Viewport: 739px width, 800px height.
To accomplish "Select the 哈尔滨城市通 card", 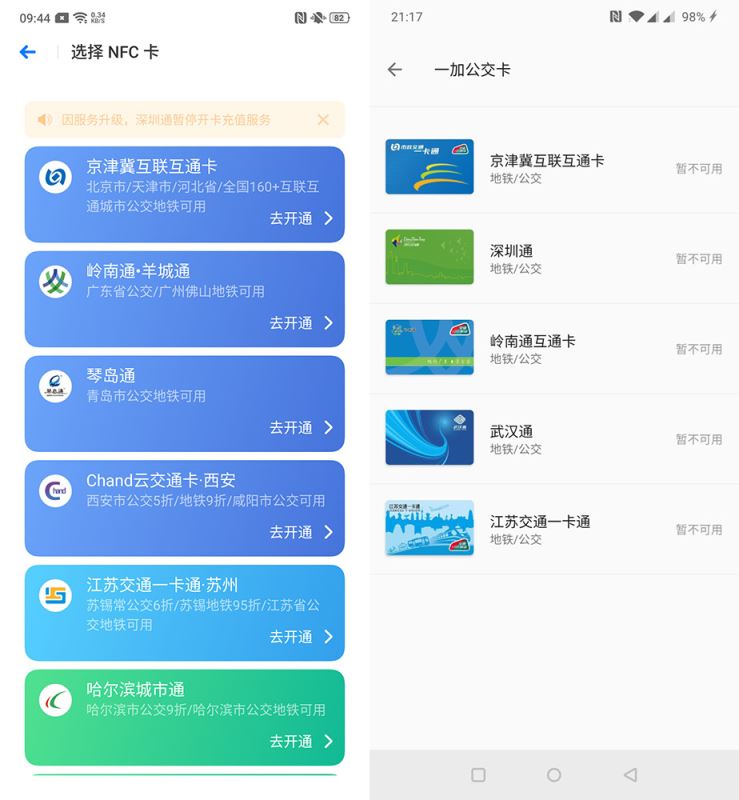I will [x=185, y=716].
